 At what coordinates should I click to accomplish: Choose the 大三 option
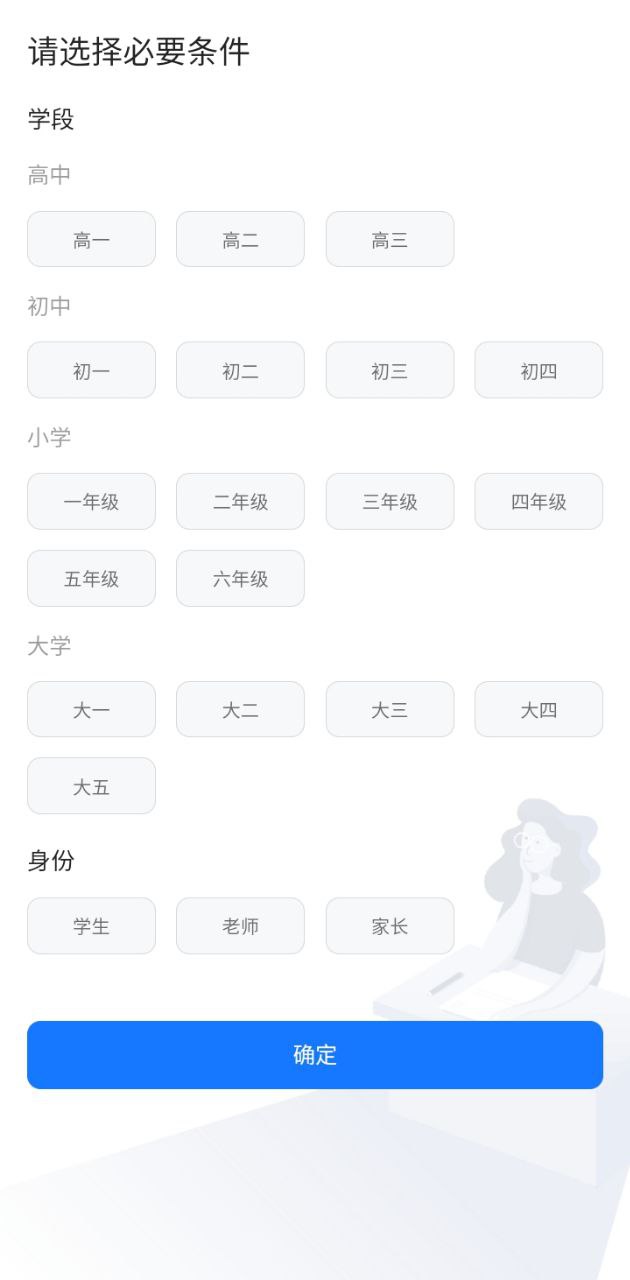389,710
